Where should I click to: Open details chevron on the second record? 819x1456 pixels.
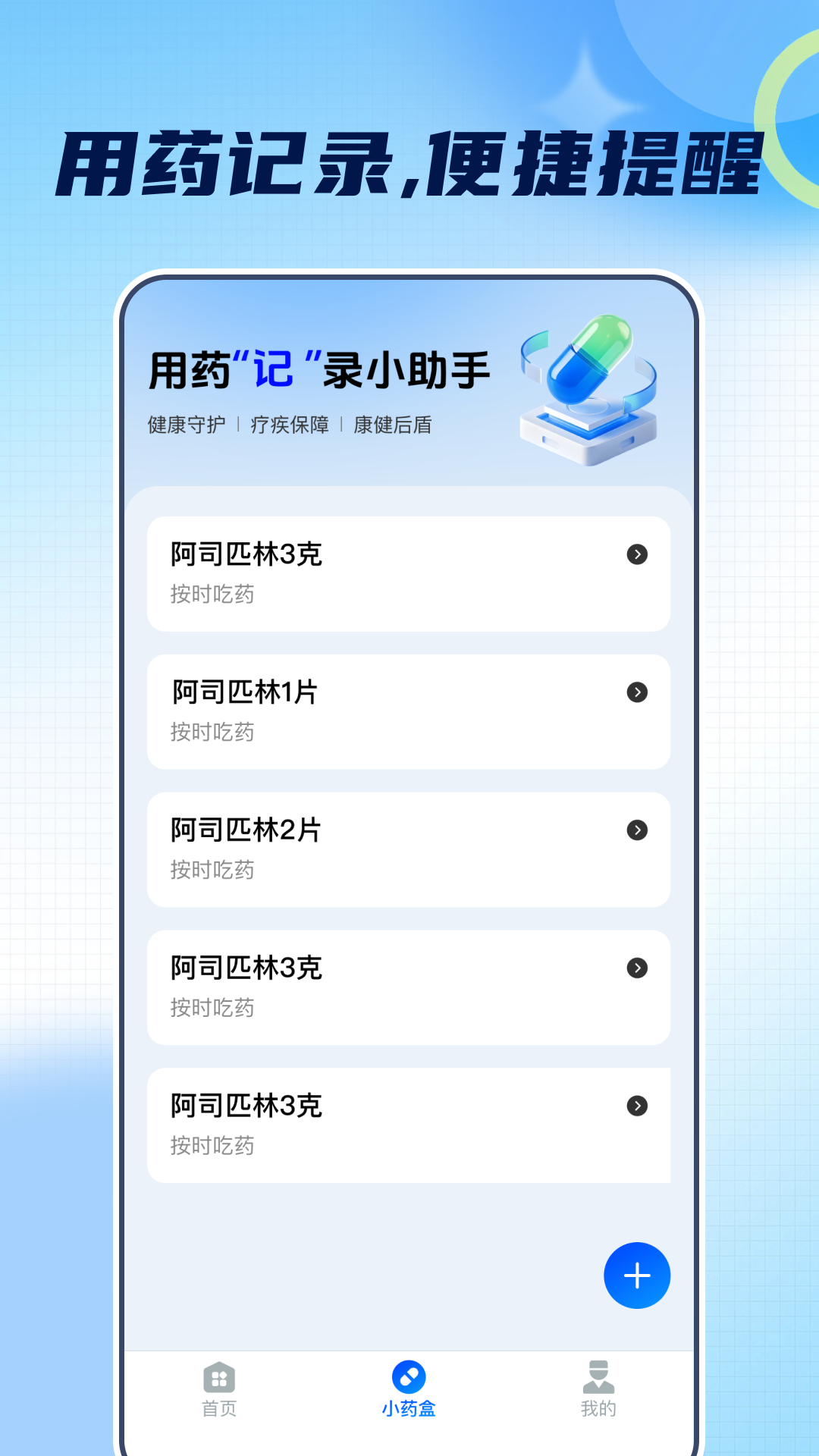[x=637, y=692]
